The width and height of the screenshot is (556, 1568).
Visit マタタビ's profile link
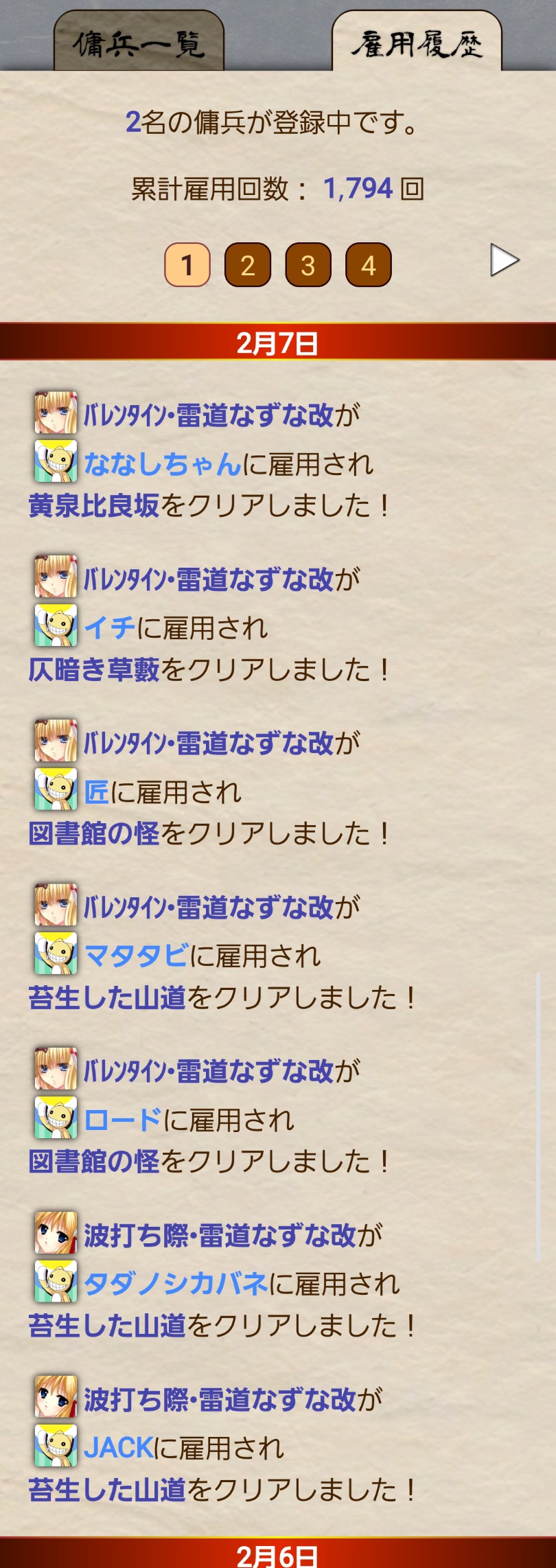(136, 956)
